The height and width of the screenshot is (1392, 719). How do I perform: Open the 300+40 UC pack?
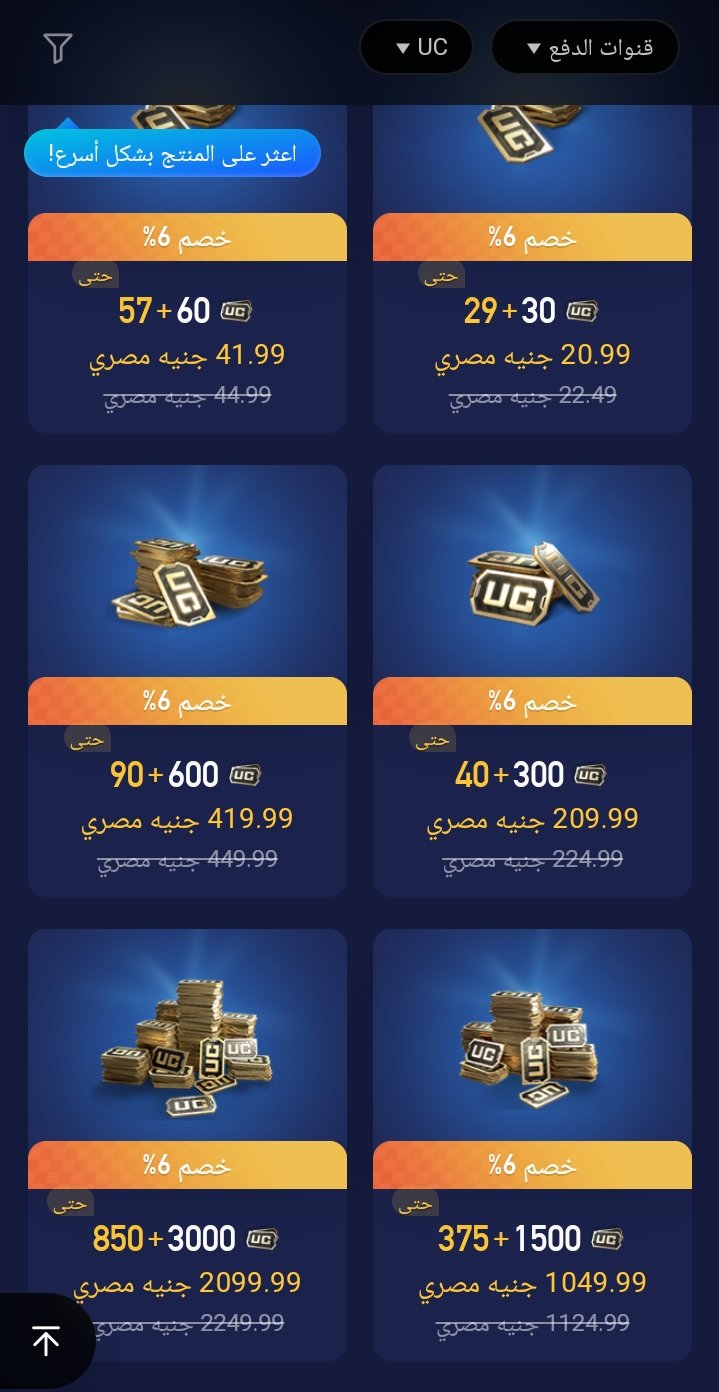coord(532,680)
